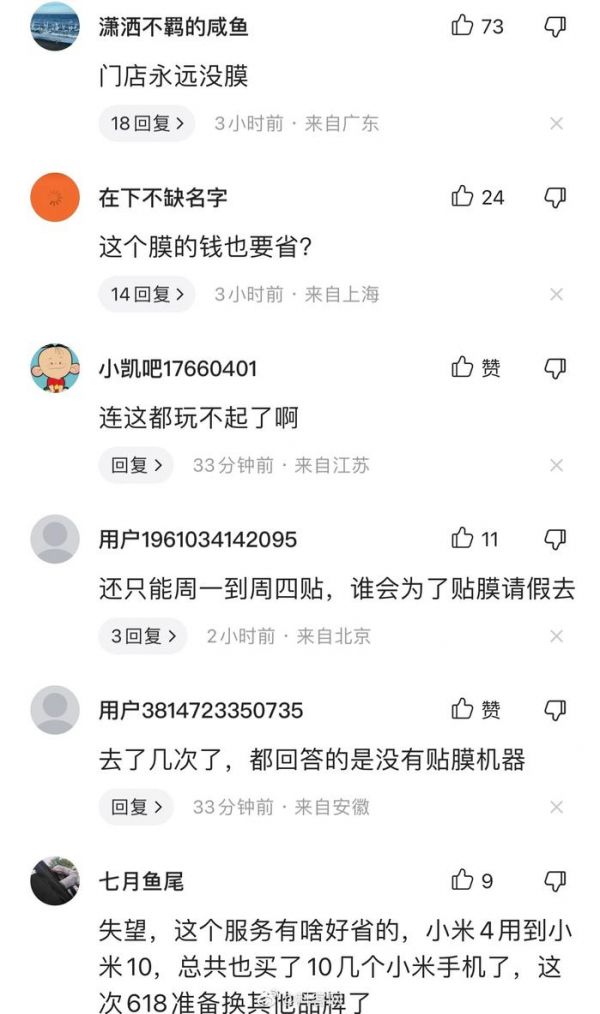Like the comment 这个膜的钱也要省?

point(462,197)
